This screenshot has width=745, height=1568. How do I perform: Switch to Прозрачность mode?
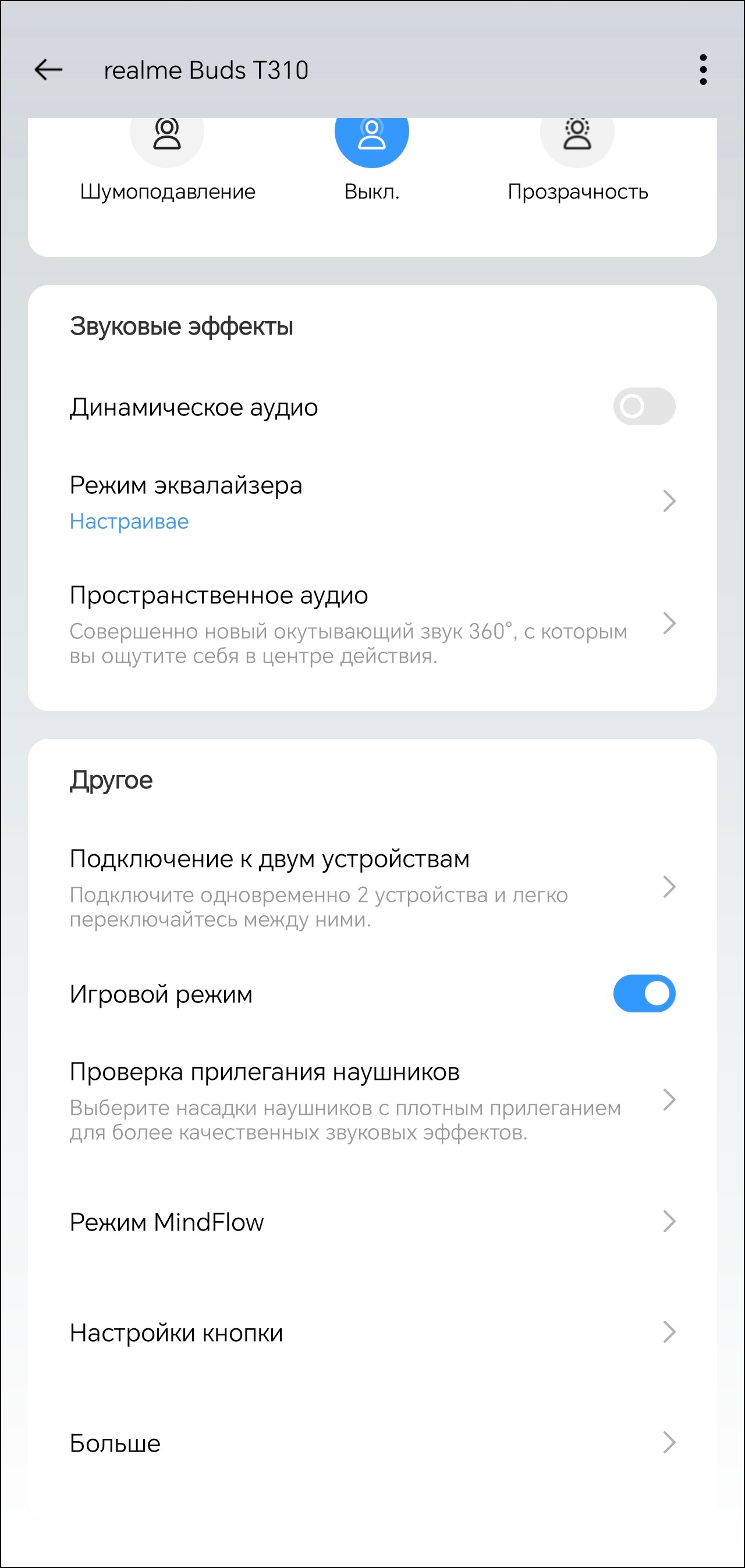[577, 140]
